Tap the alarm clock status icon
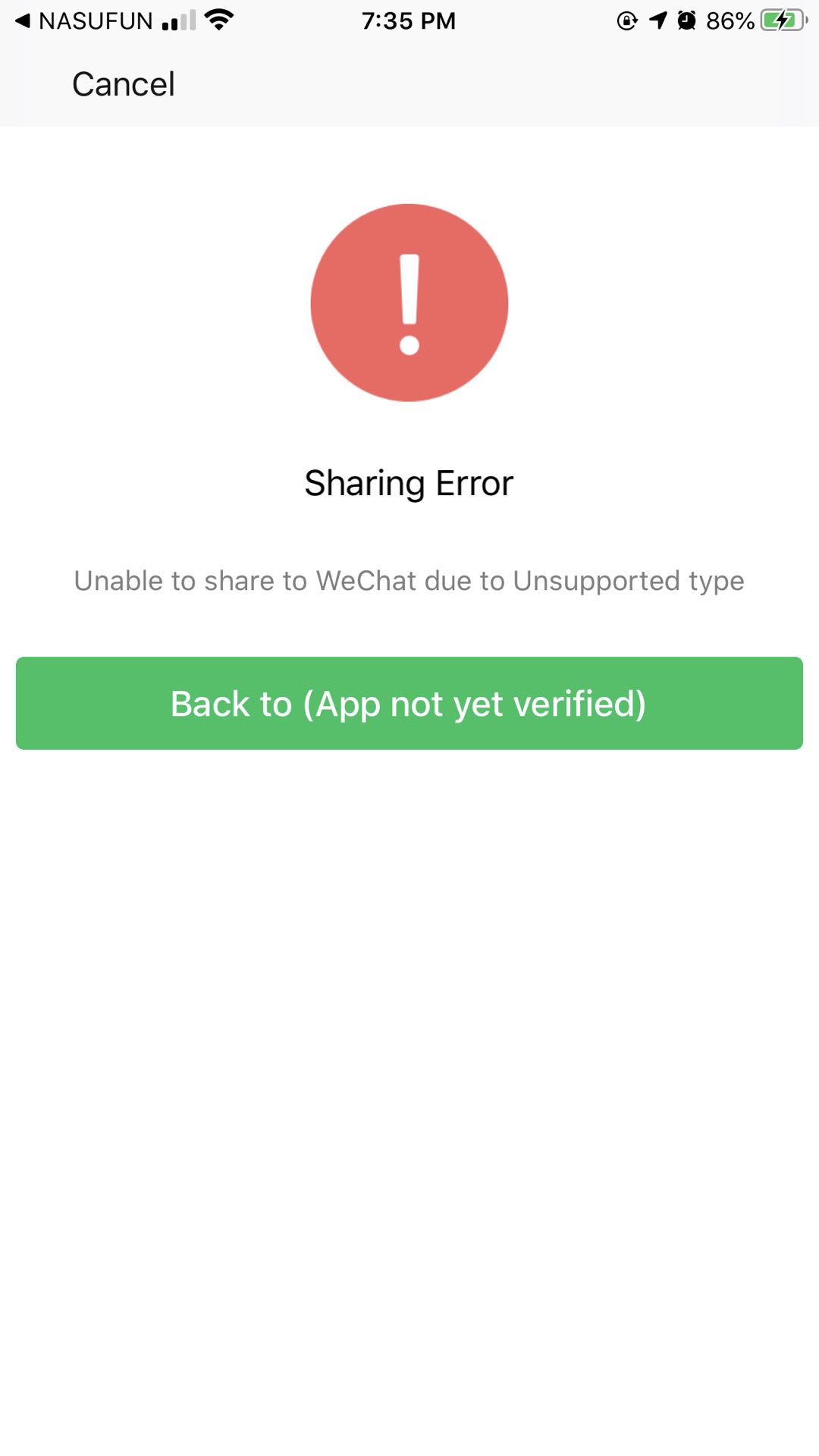 pyautogui.click(x=687, y=20)
